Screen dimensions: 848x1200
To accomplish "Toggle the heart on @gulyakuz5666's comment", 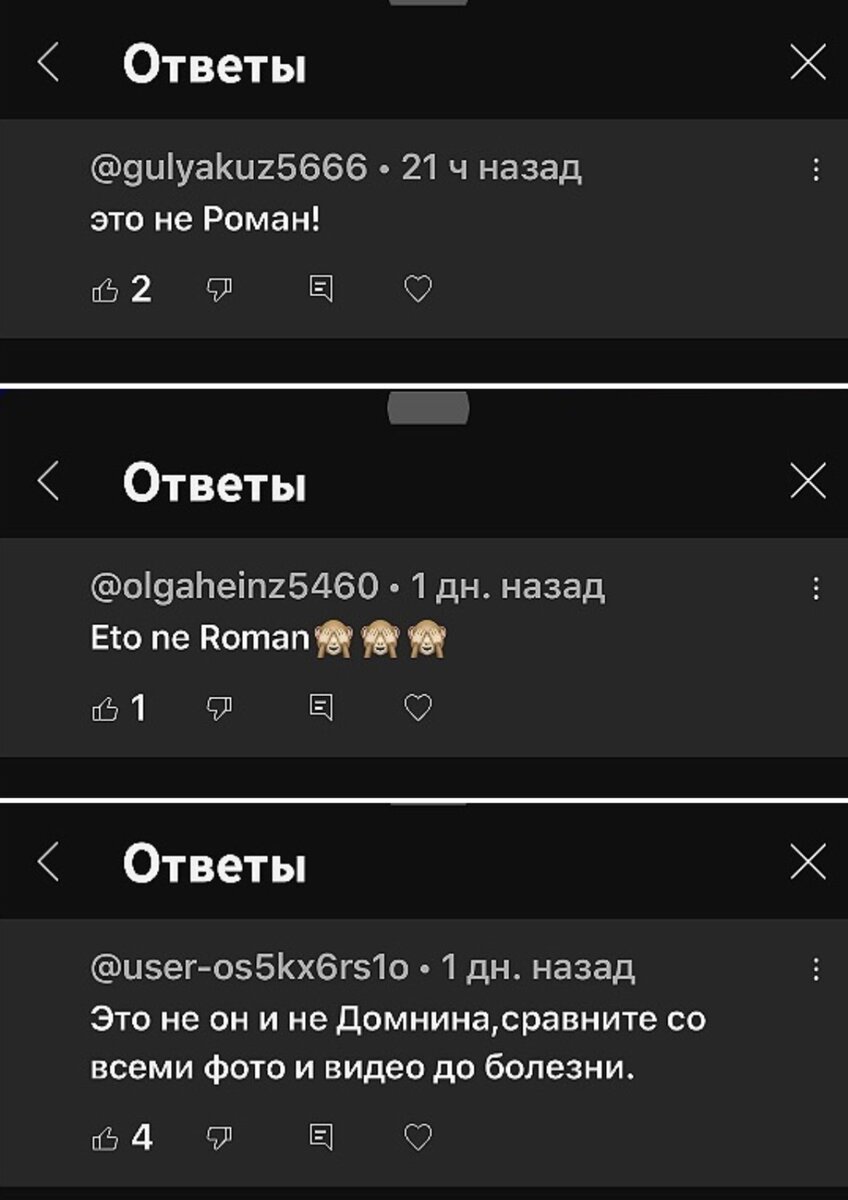I will [419, 288].
